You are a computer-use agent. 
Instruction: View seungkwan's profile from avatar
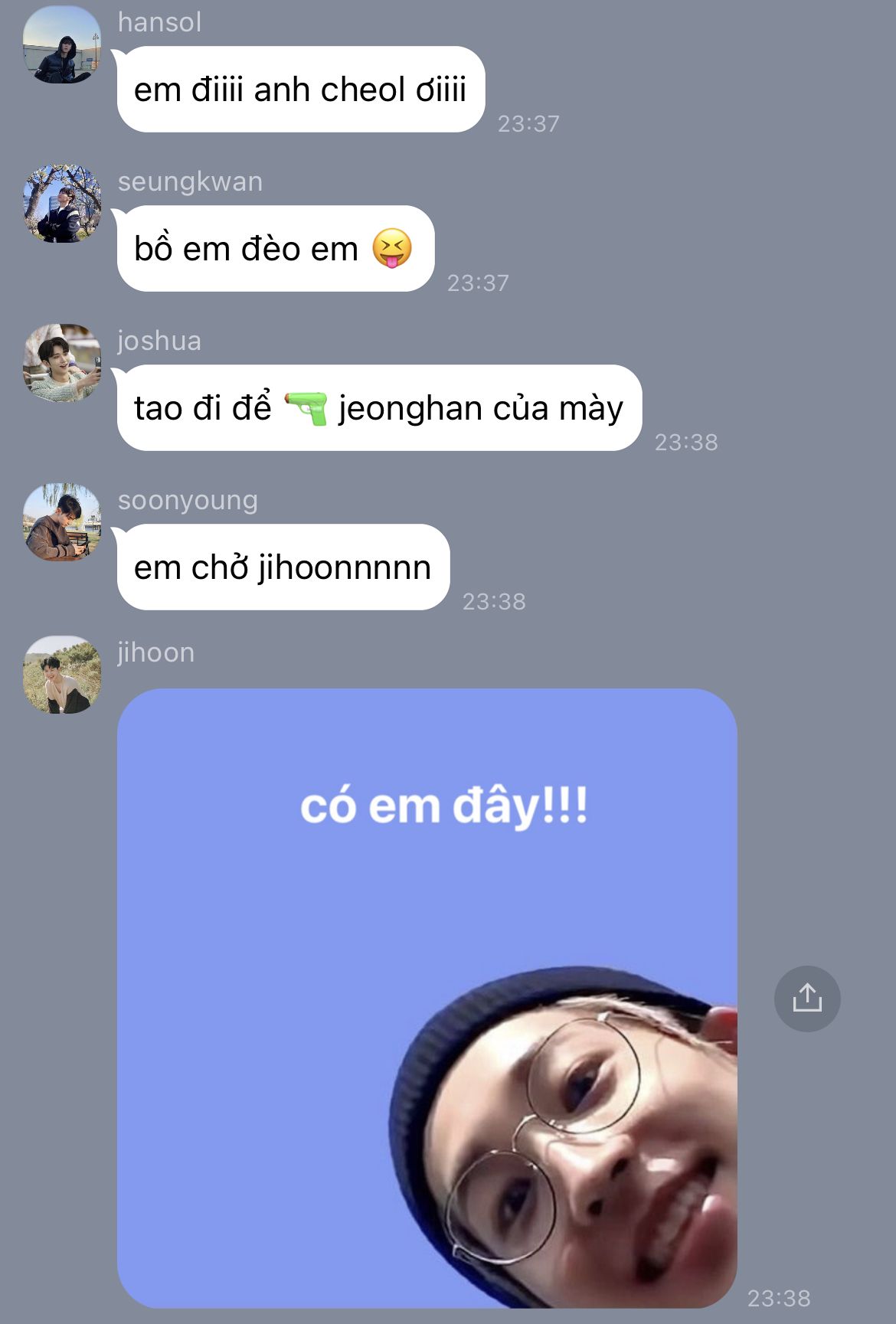click(62, 204)
